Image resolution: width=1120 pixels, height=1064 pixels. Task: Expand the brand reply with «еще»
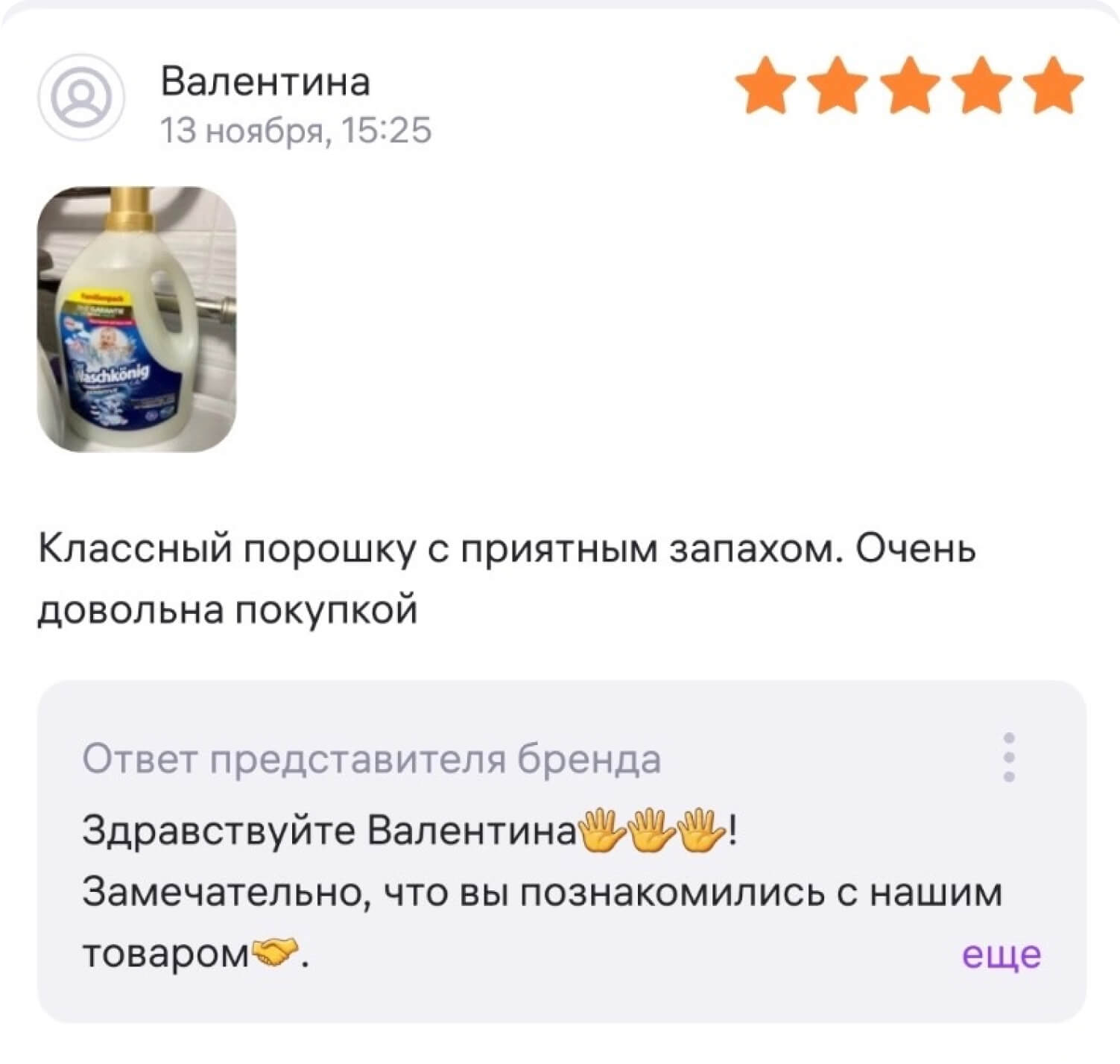[x=1002, y=954]
